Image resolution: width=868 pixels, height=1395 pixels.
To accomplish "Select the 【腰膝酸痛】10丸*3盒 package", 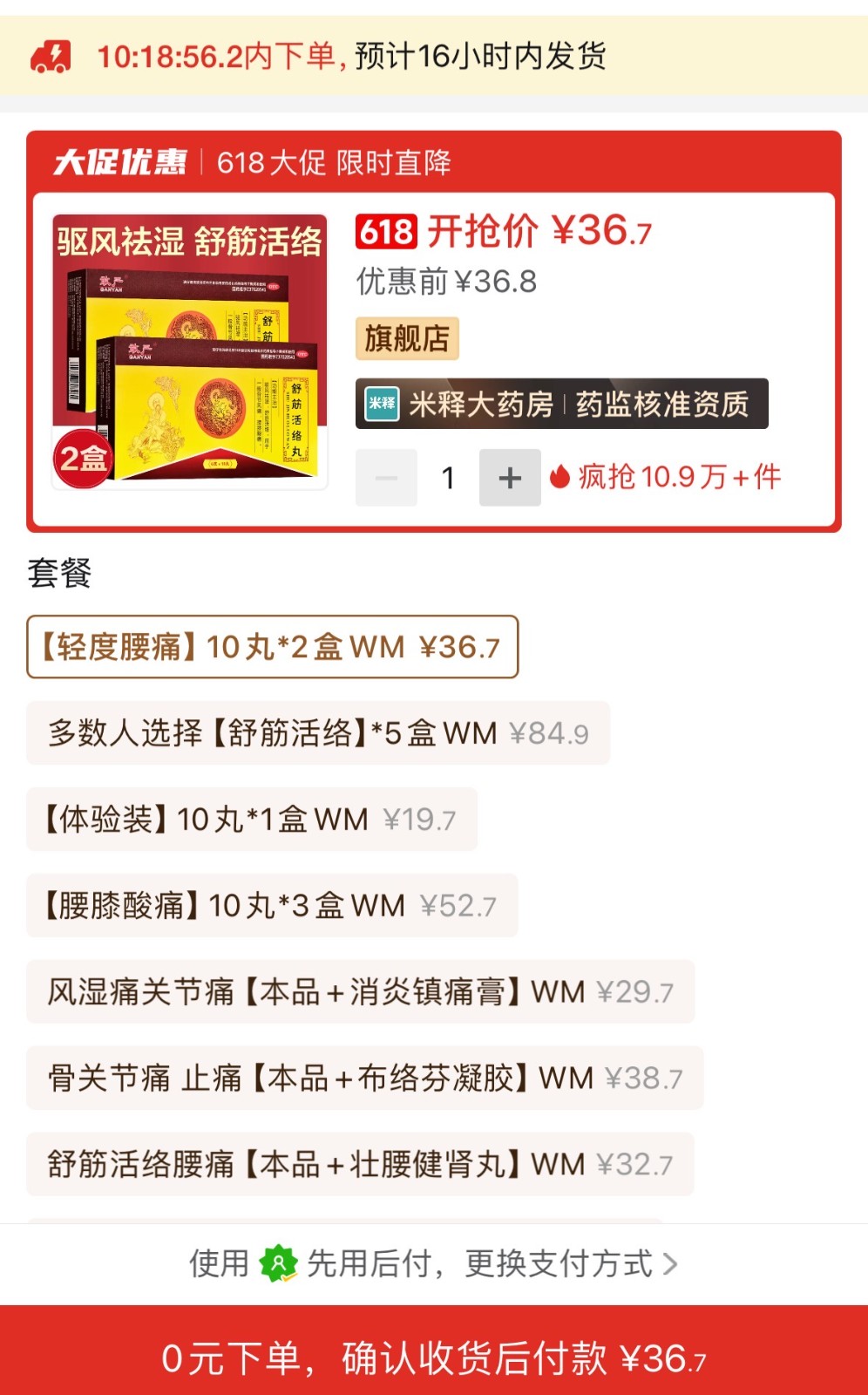I will tap(272, 906).
